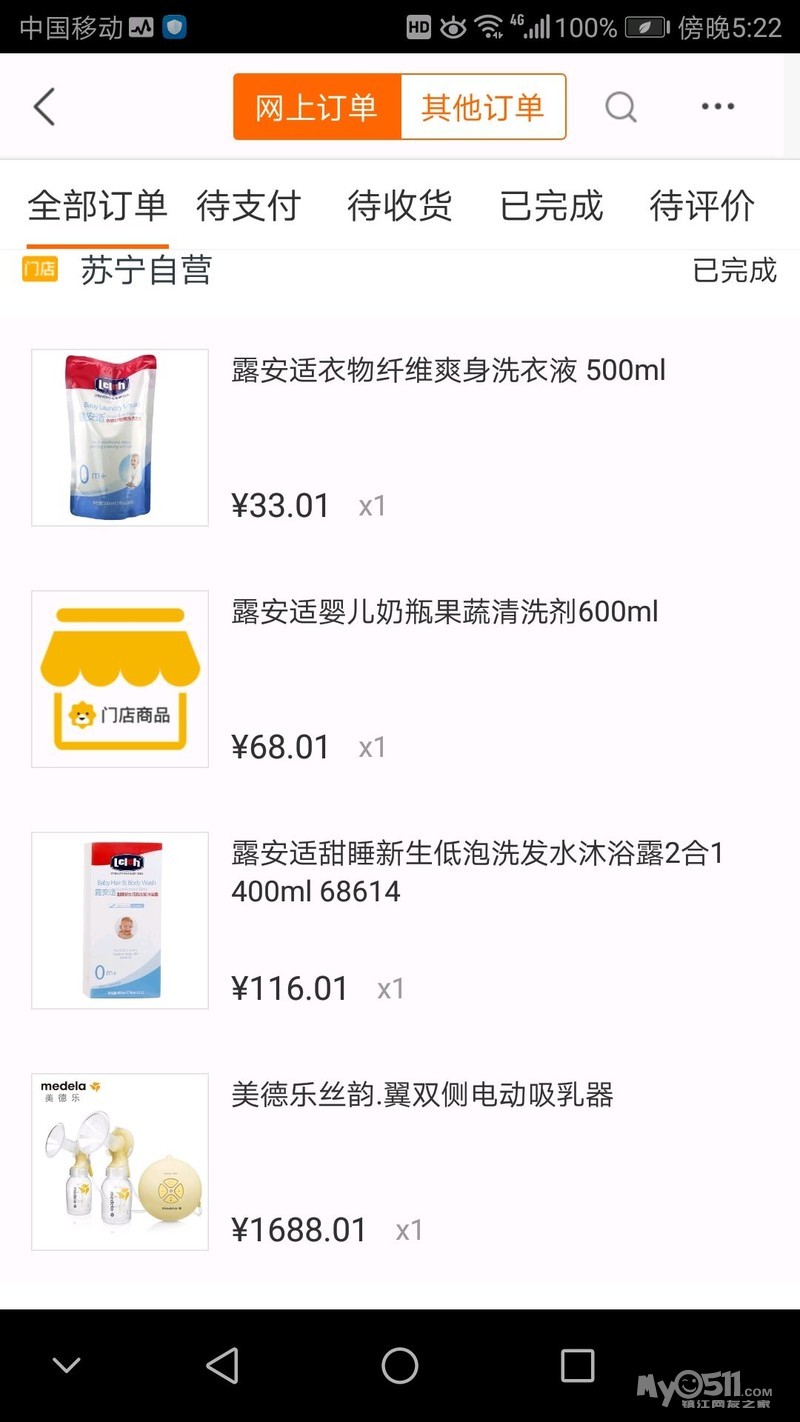Viewport: 800px width, 1422px height.
Task: Open the order search magnifier
Action: pos(621,107)
